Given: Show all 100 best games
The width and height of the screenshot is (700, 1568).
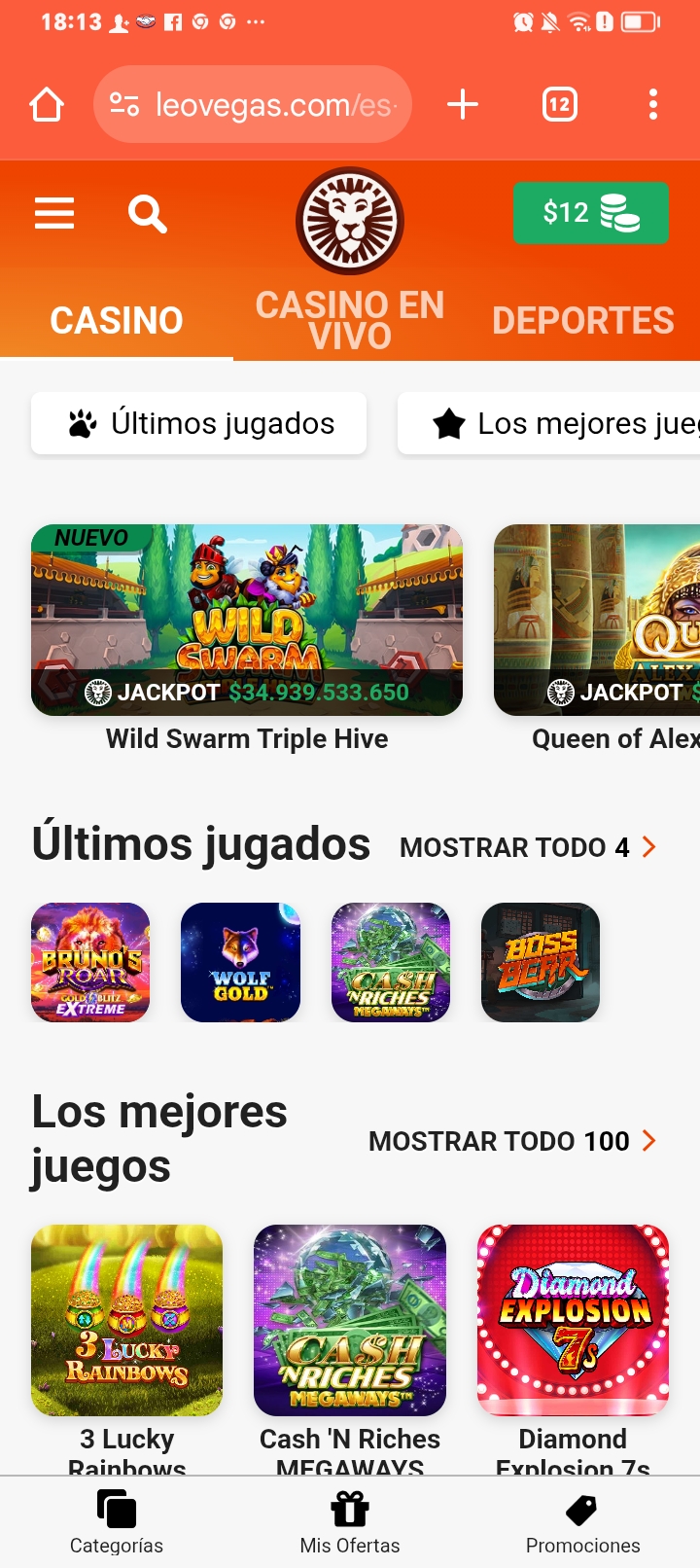Looking at the screenshot, I should point(512,1141).
